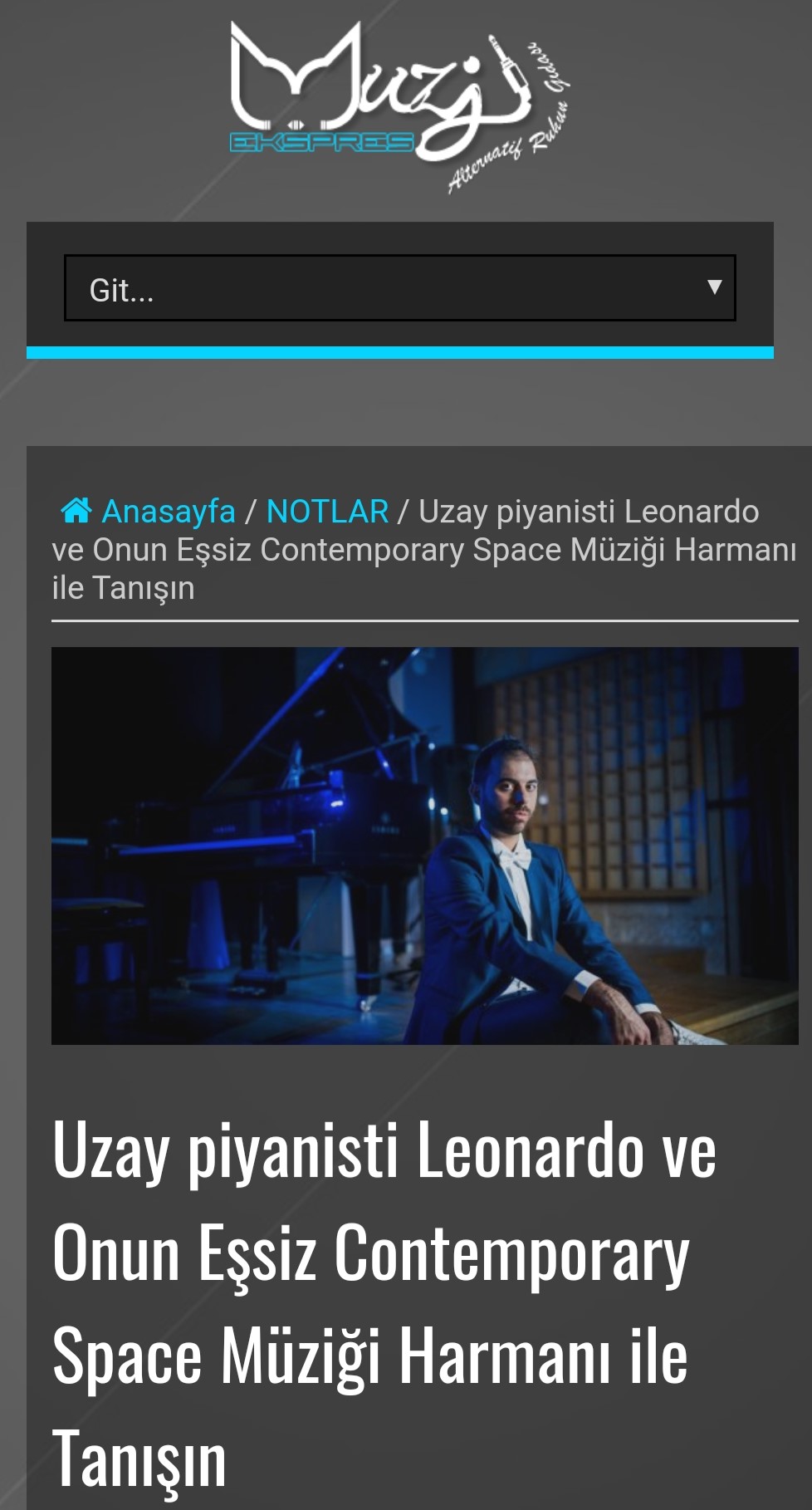Tap the Müzik Ekspres site logo

(399, 105)
